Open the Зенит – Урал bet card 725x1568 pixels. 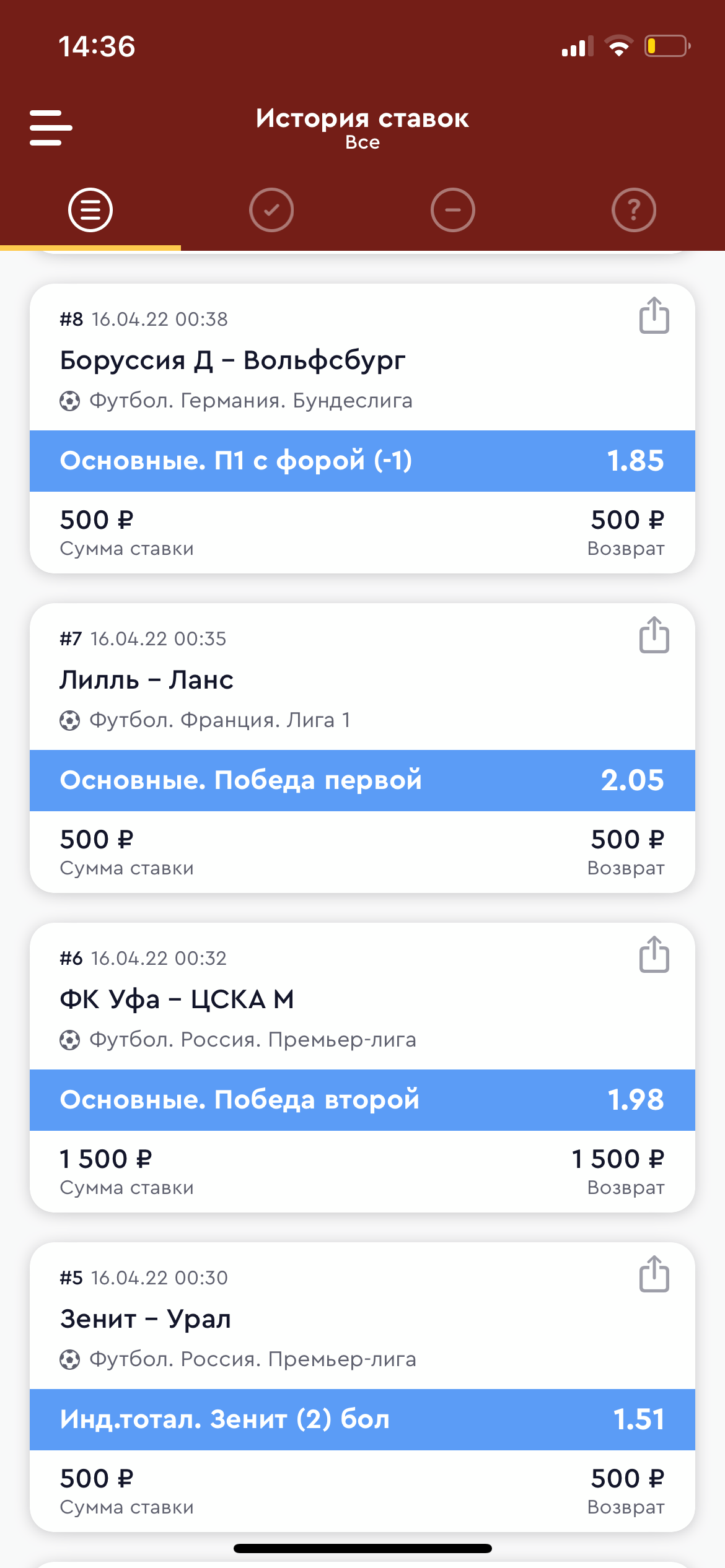click(x=362, y=1387)
